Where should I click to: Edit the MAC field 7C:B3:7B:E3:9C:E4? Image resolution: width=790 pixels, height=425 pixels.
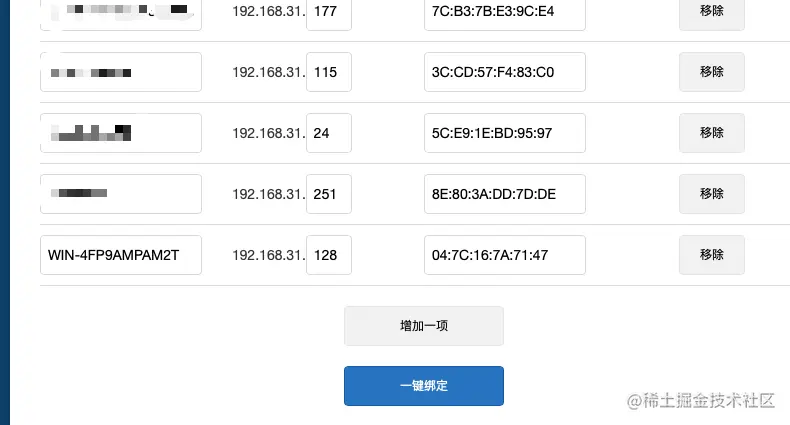504,12
